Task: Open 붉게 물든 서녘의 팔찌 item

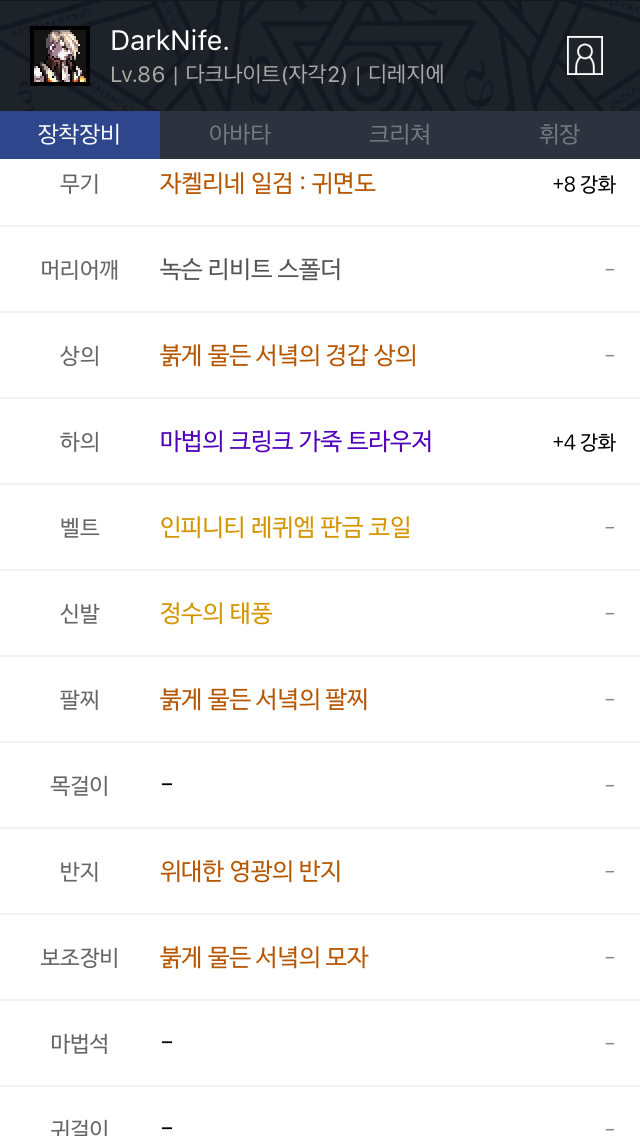Action: coord(264,699)
